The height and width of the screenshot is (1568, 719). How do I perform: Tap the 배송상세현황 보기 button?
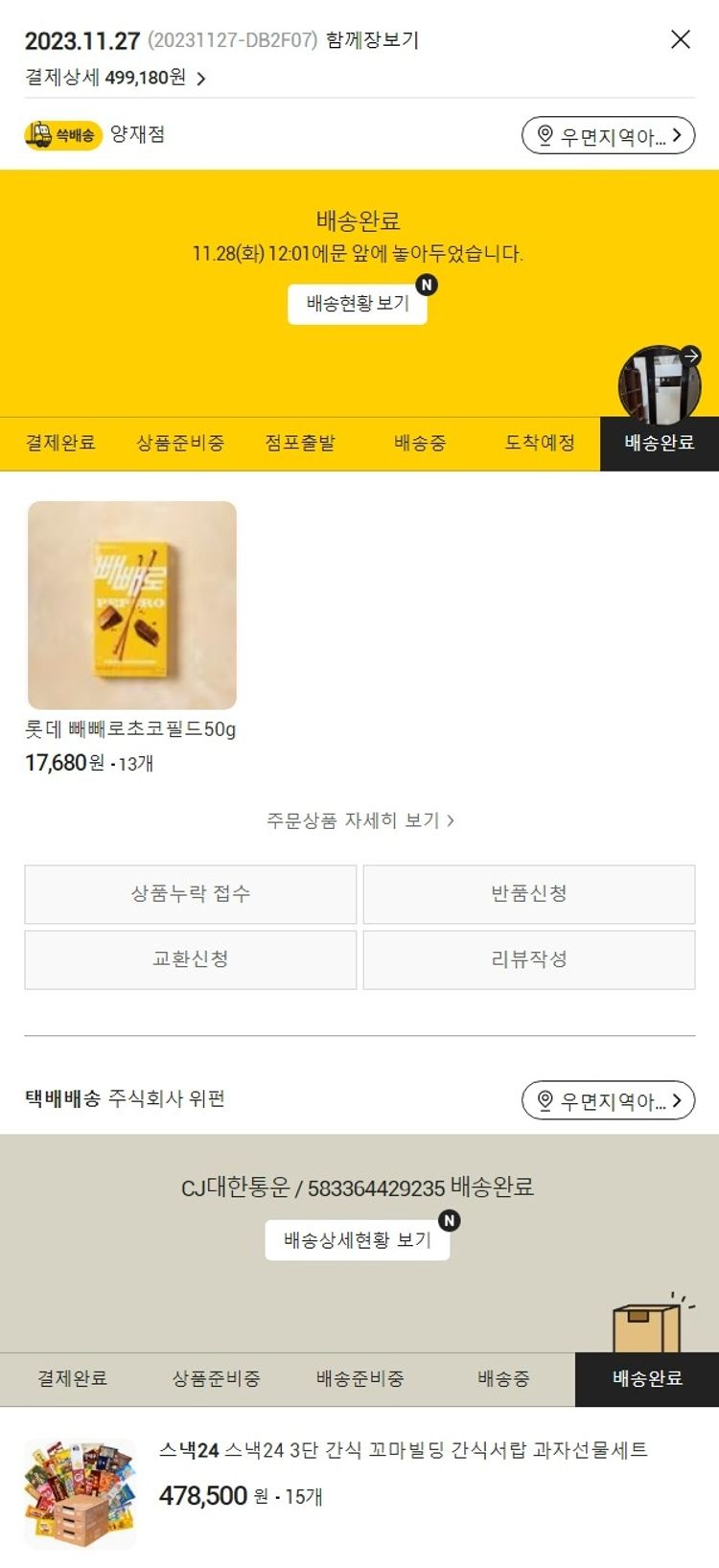point(358,1240)
